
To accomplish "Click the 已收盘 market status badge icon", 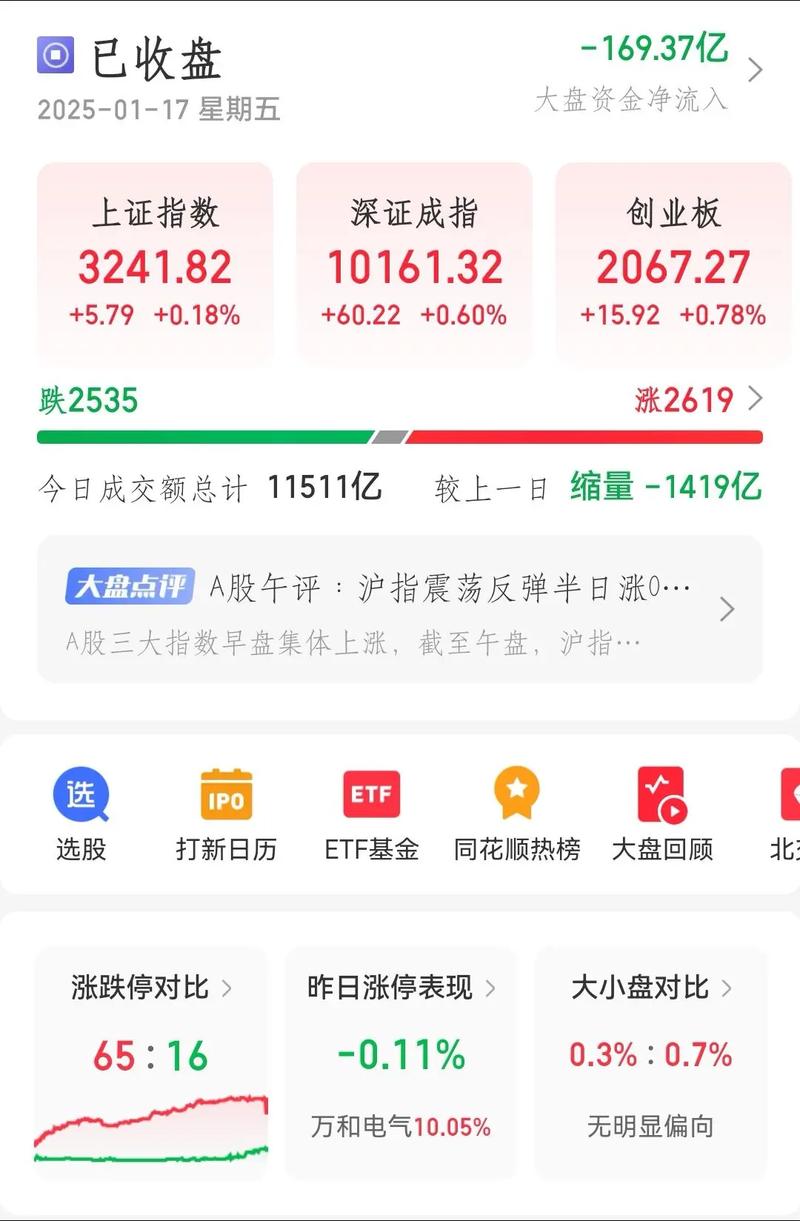I will click(55, 58).
